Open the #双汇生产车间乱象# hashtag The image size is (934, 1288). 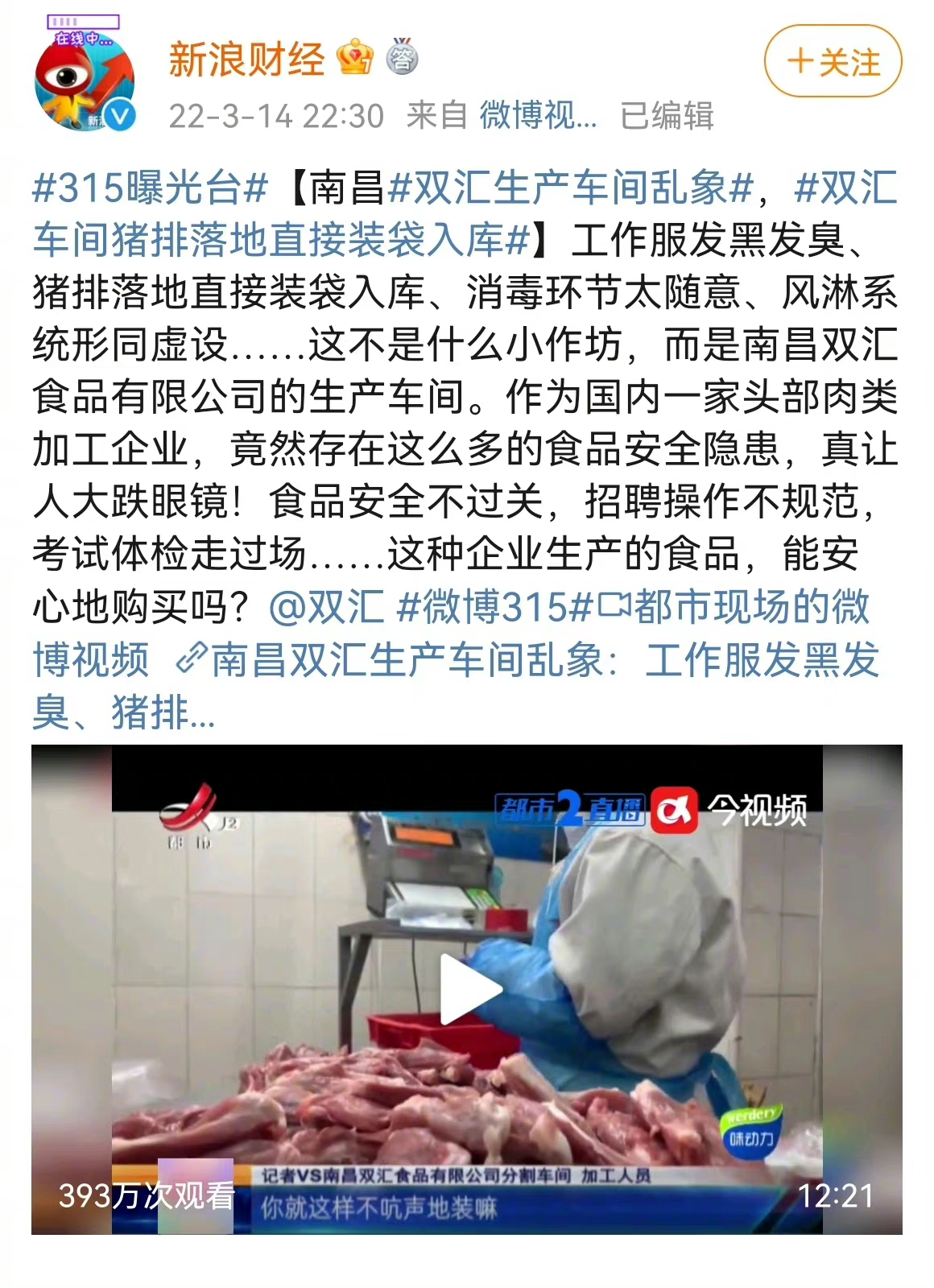coord(570,188)
